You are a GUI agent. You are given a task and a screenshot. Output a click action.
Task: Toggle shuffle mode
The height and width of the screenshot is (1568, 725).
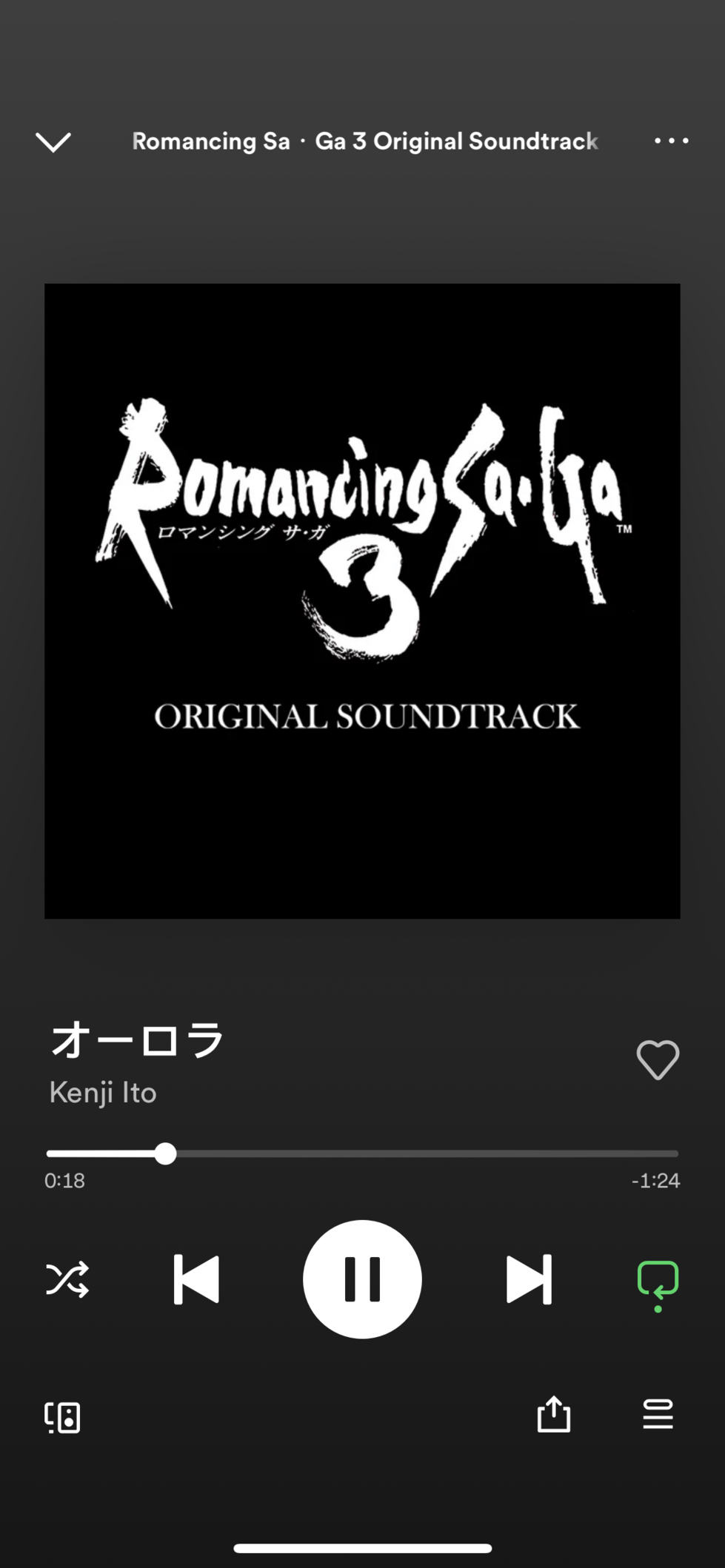67,1279
